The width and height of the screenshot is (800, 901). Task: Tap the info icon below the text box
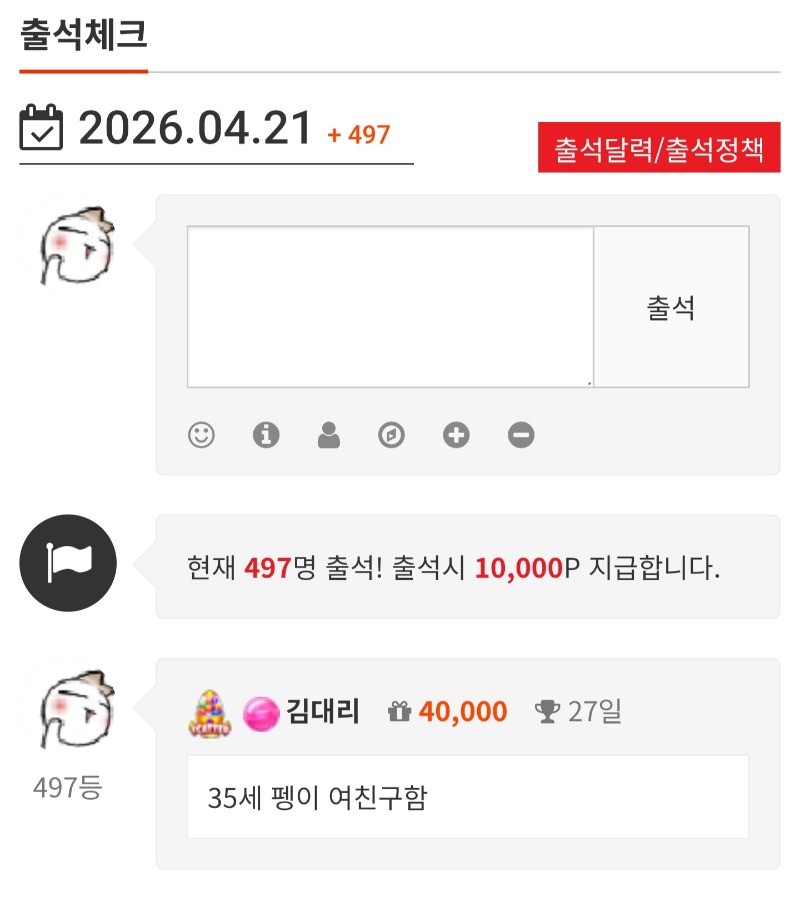pos(266,435)
